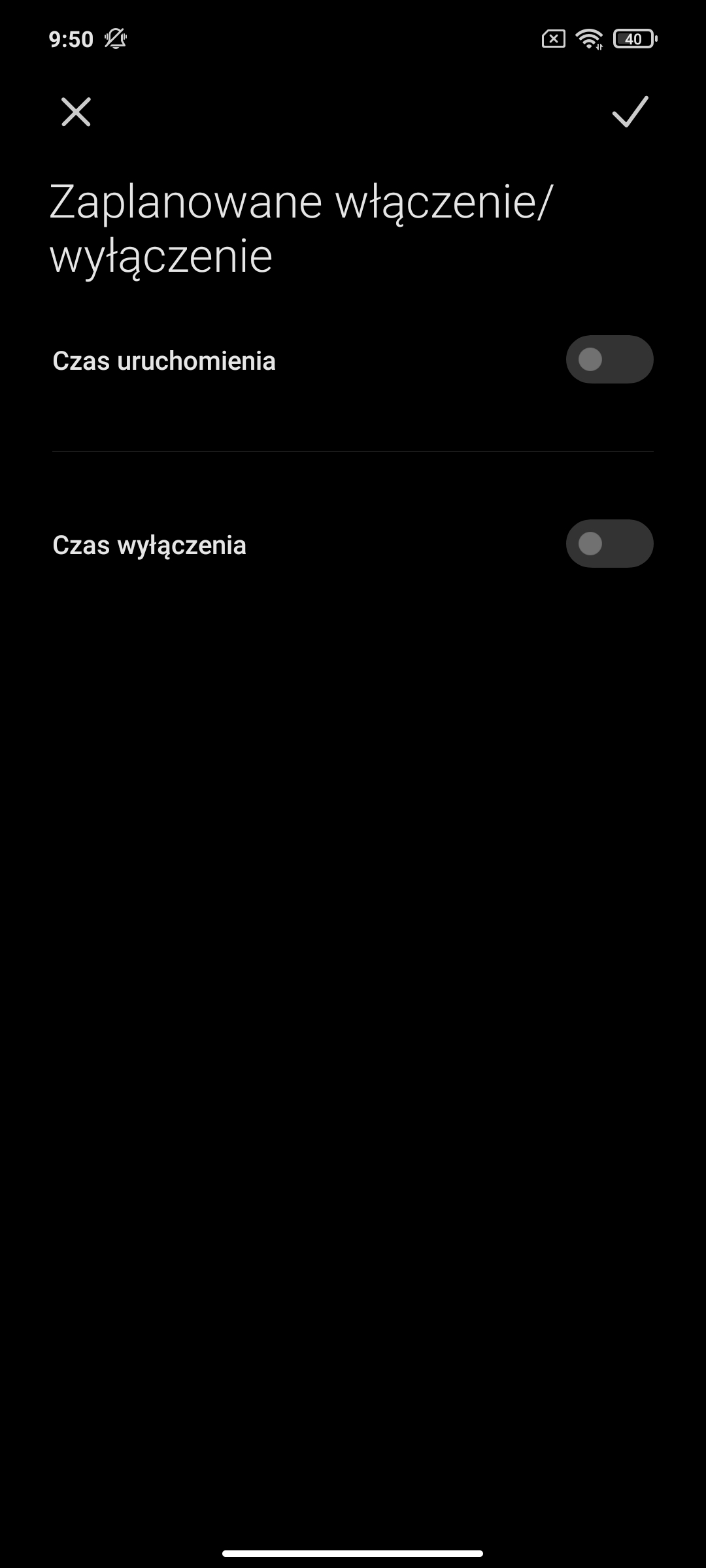Close the scheduled power screen with X

point(76,112)
